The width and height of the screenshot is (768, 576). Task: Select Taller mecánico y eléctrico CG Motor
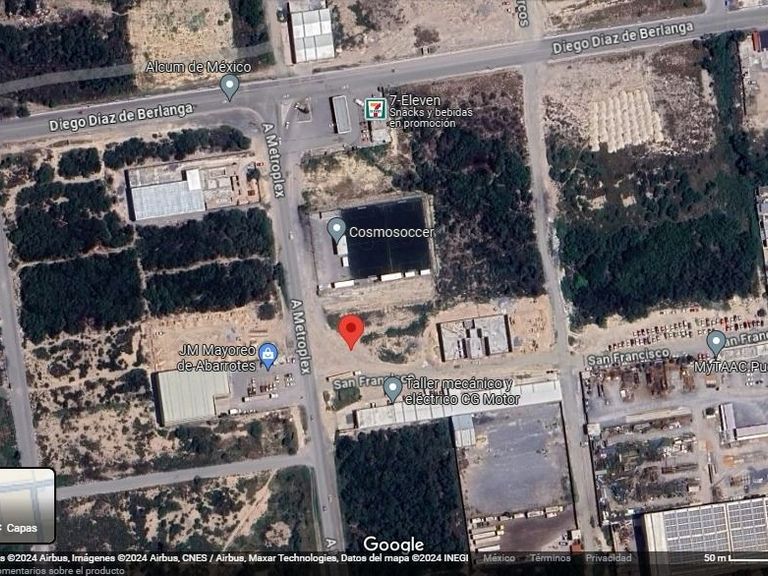point(393,388)
